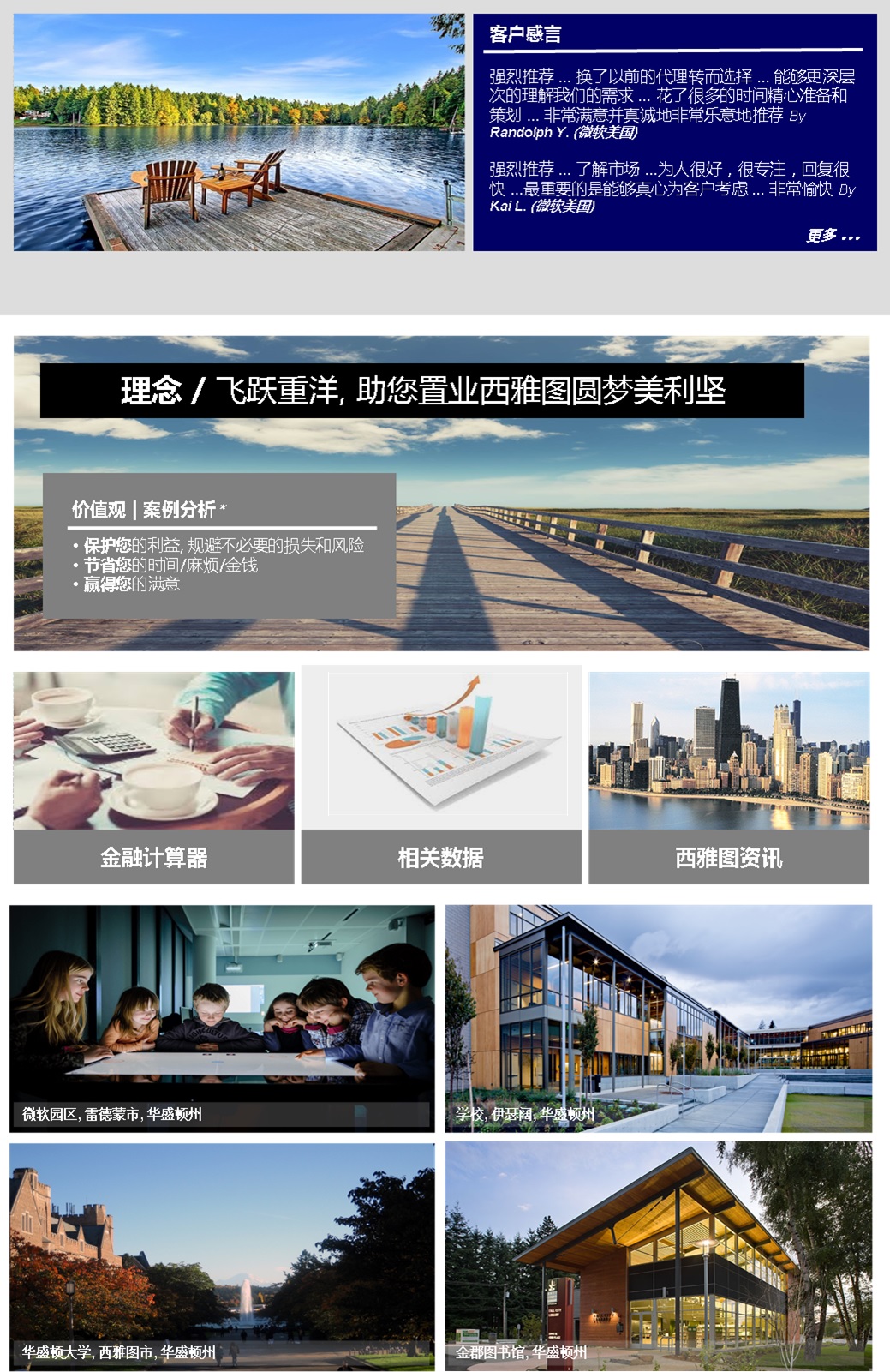Open more client testimonials via 更多
The image size is (890, 1372).
click(832, 236)
